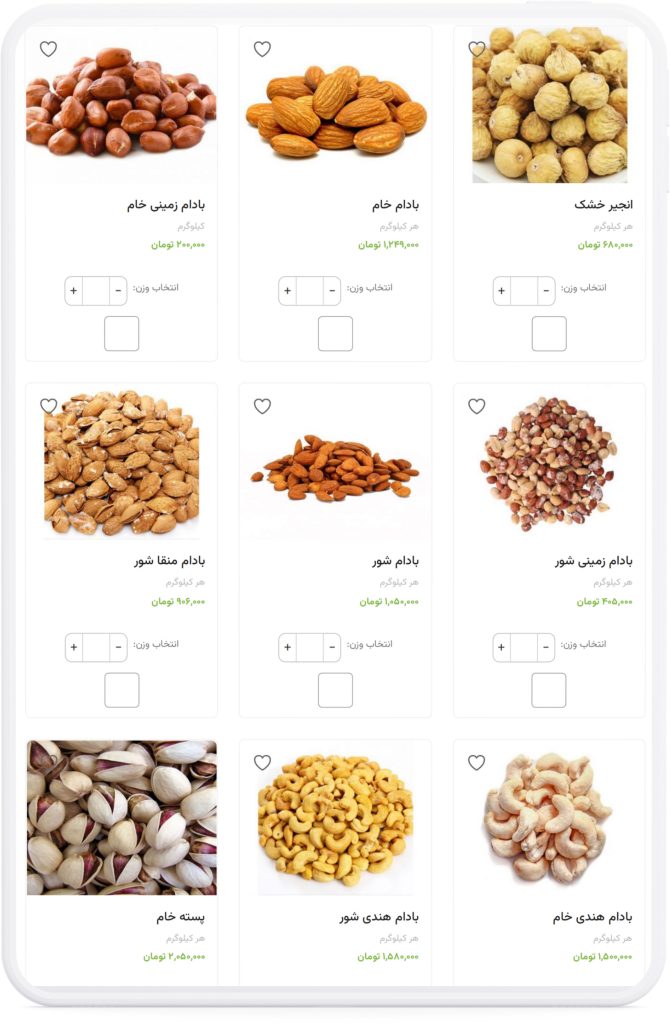The height and width of the screenshot is (1024, 670).
Task: Tap plus on انجیر خشک weight selector
Action: point(502,291)
